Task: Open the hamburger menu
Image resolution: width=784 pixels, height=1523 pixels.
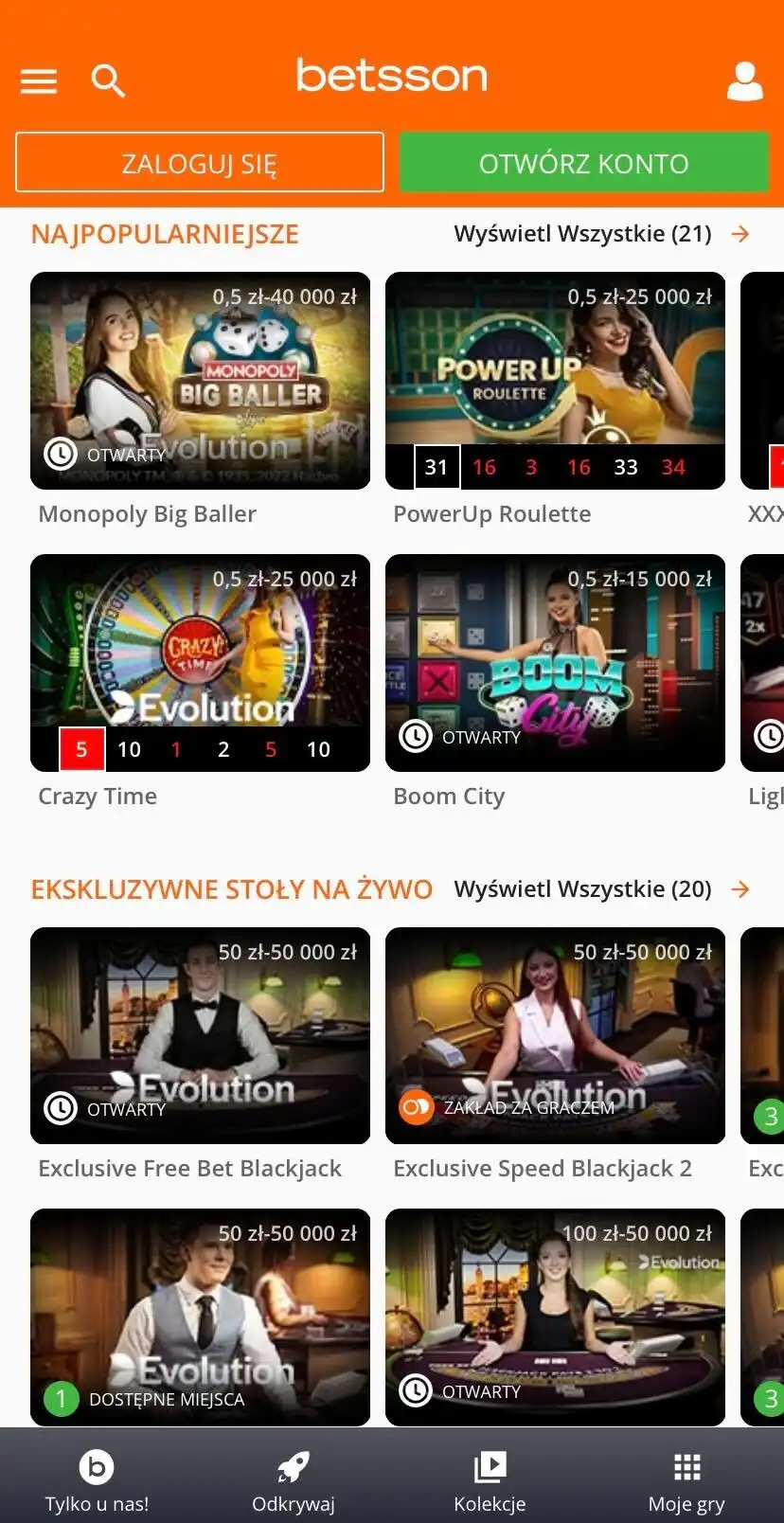Action: (39, 81)
